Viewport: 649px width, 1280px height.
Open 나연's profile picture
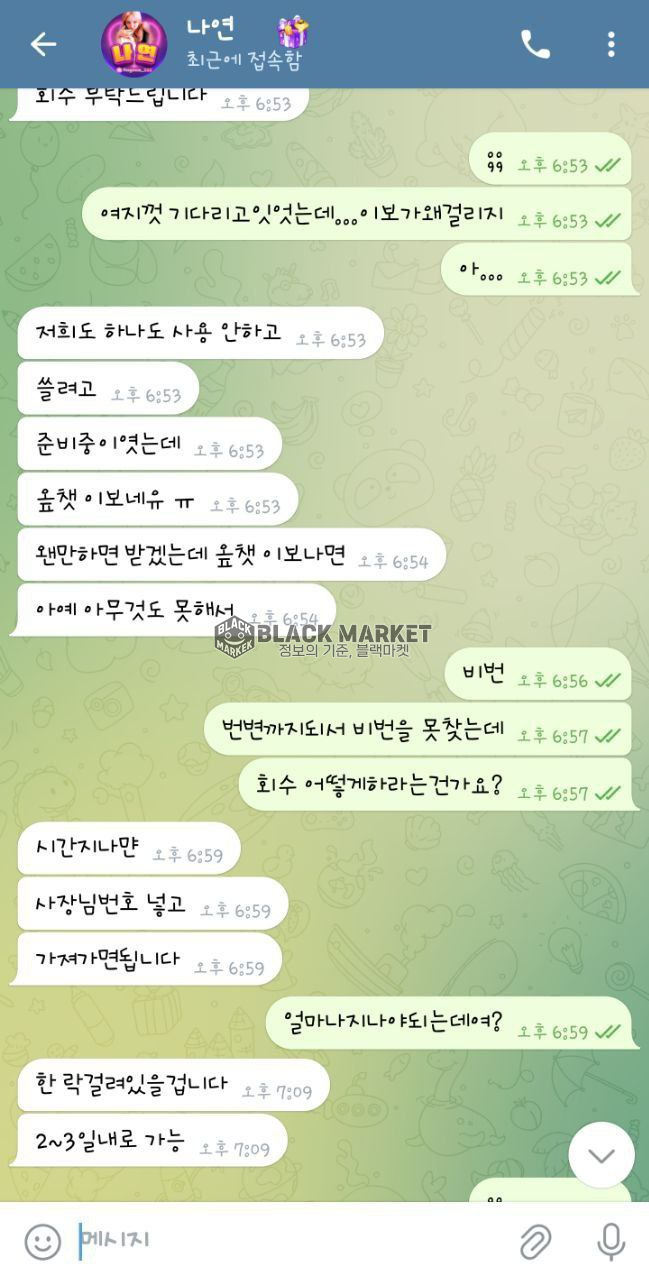[x=133, y=43]
